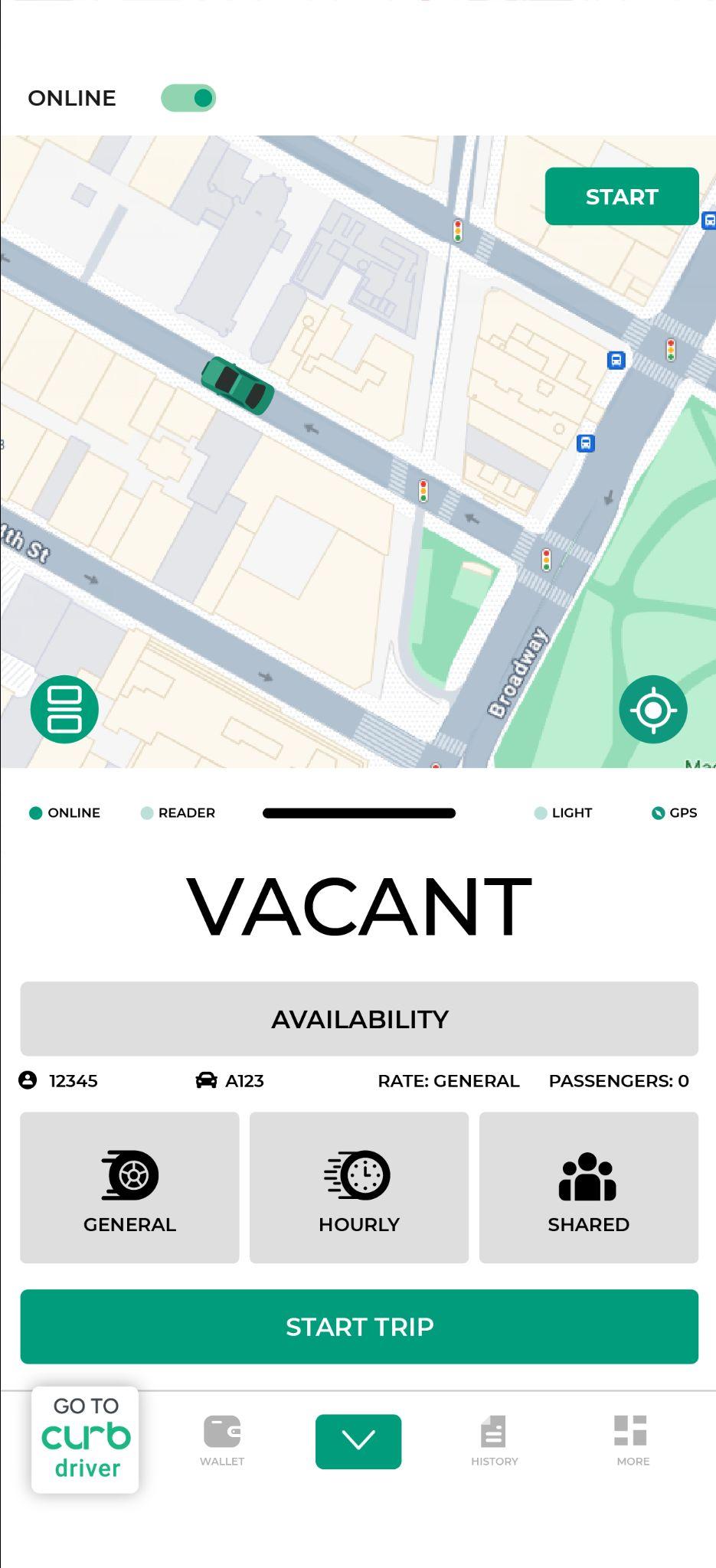Select the SHARED rate

click(588, 1187)
